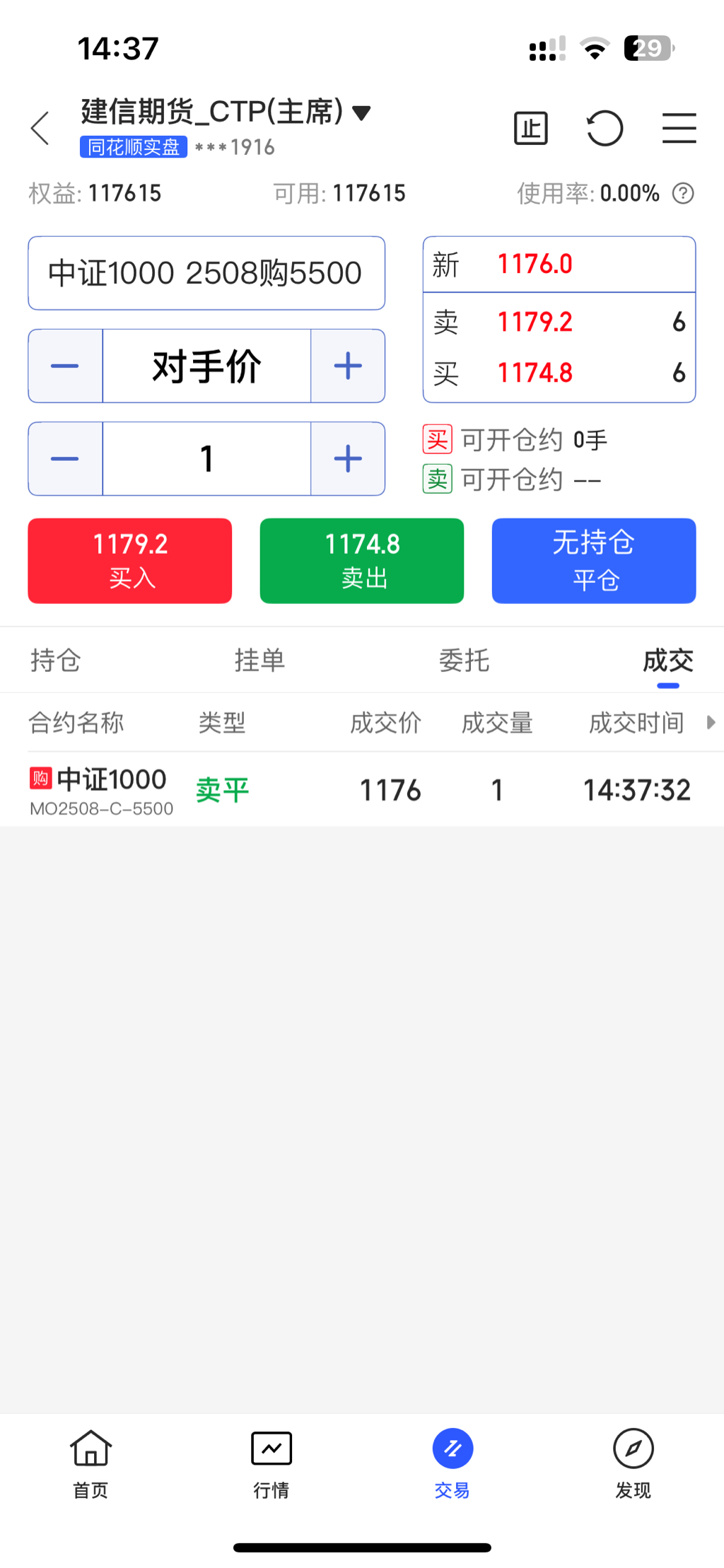Decrease the 对手价 price with minus

pyautogui.click(x=65, y=366)
